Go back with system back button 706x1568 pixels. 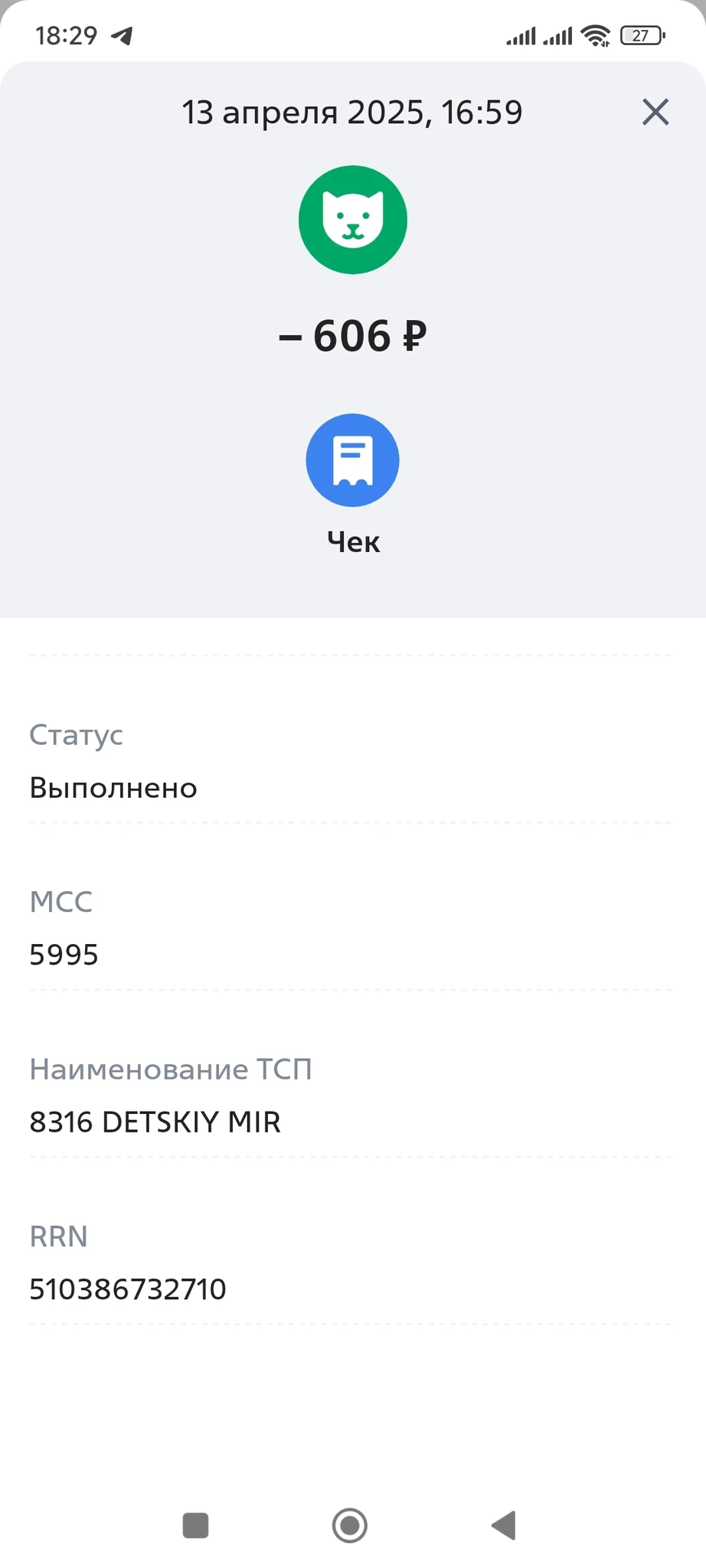point(505,1525)
